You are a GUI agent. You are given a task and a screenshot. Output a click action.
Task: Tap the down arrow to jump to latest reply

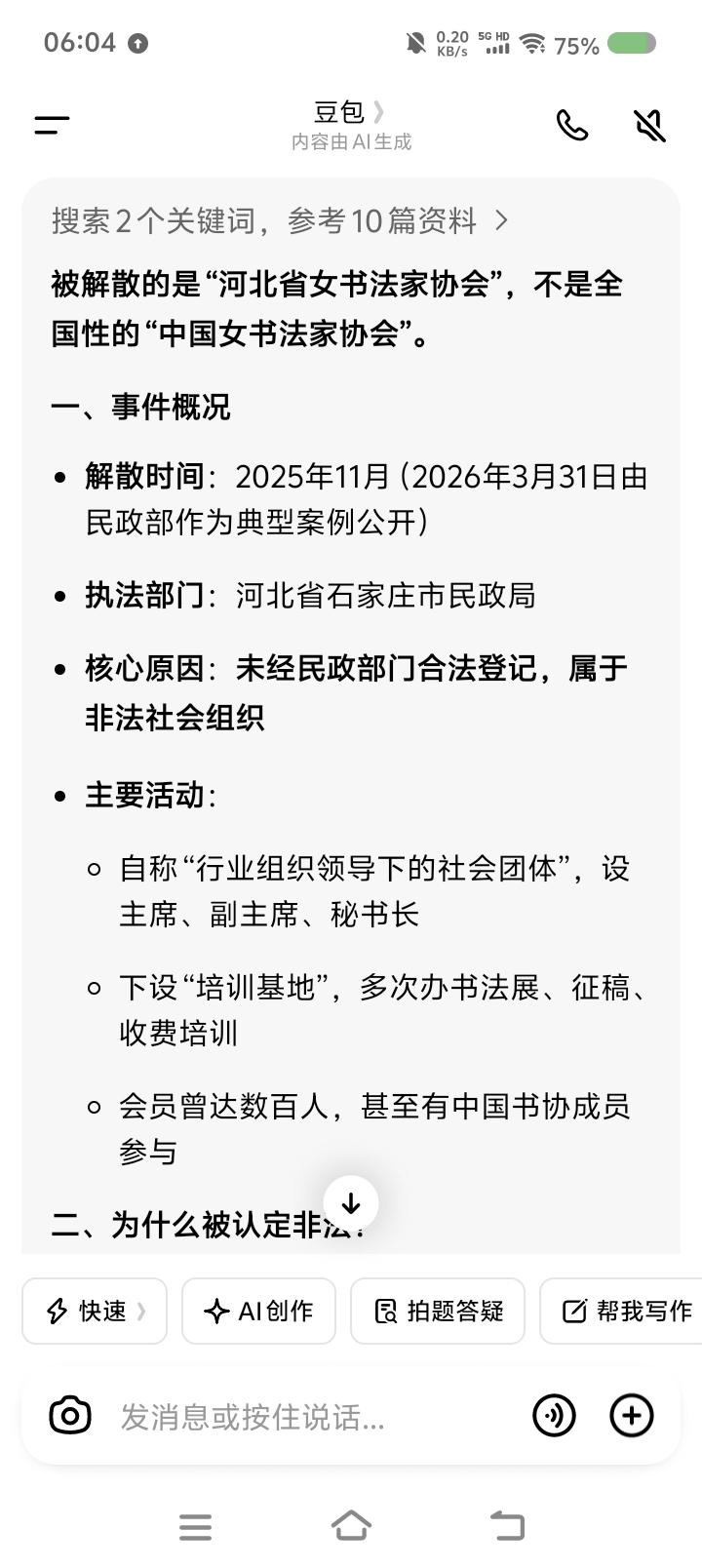pos(351,1203)
